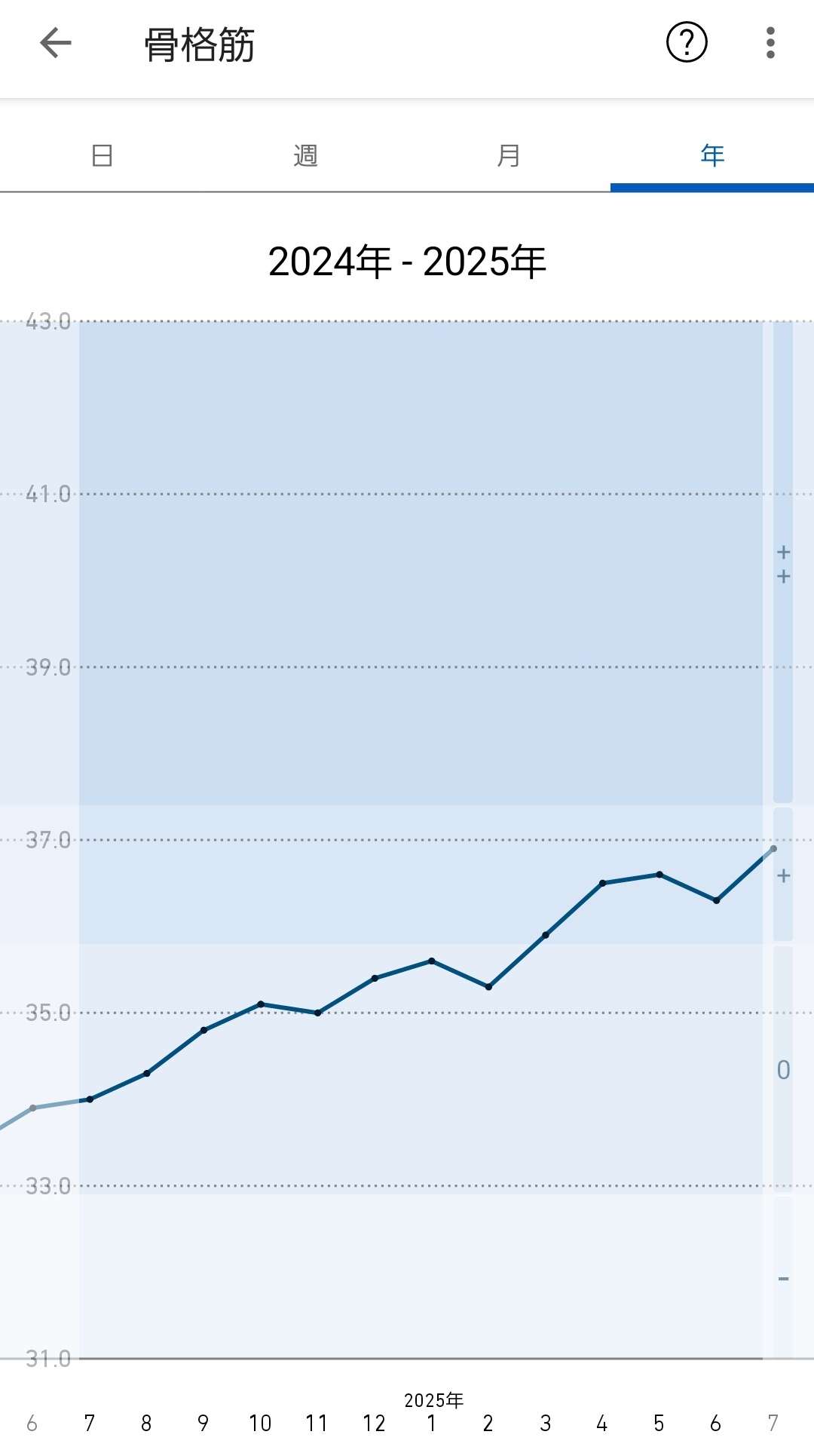Select the 年 tab

712,155
